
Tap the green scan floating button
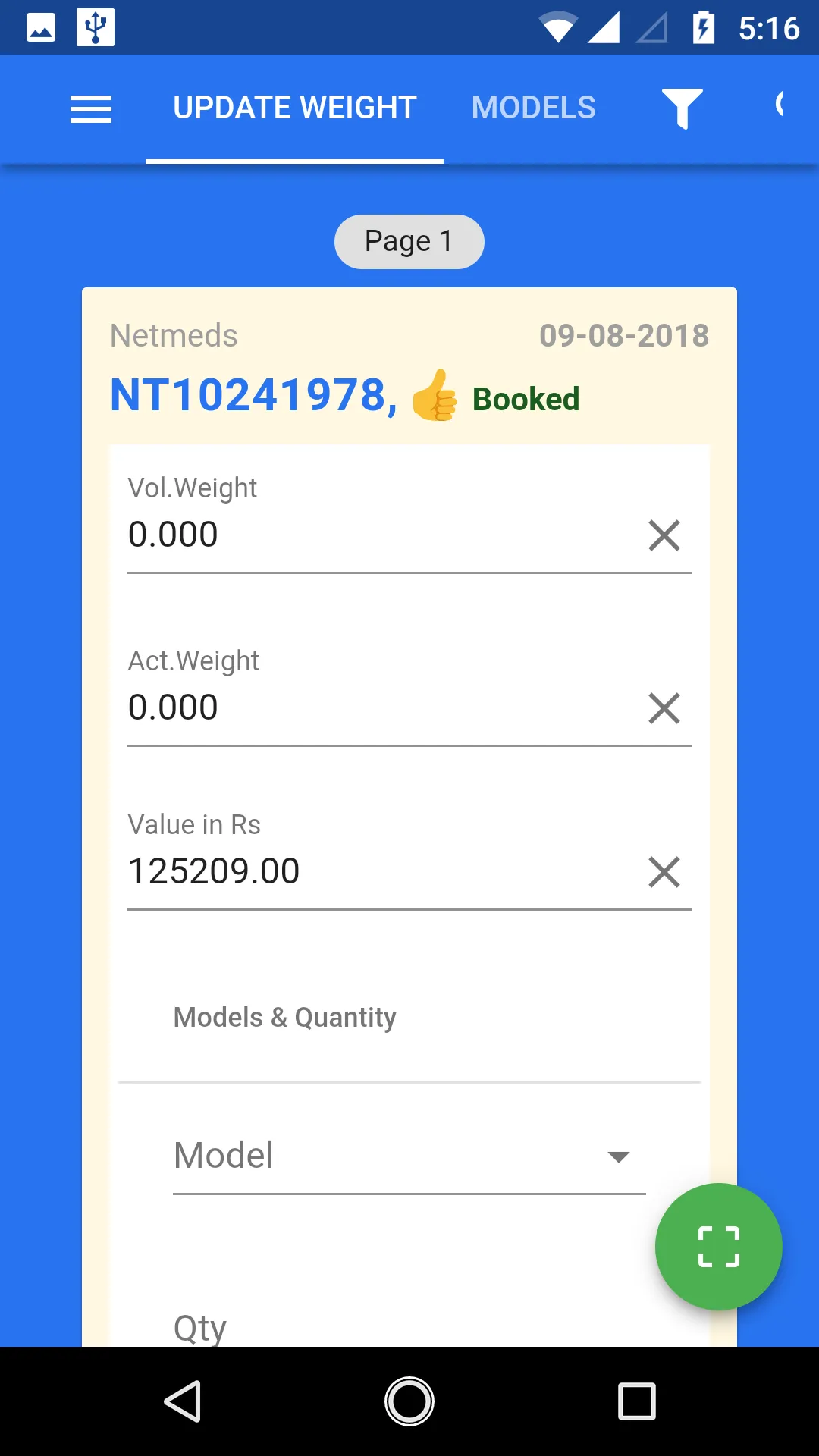[718, 1247]
